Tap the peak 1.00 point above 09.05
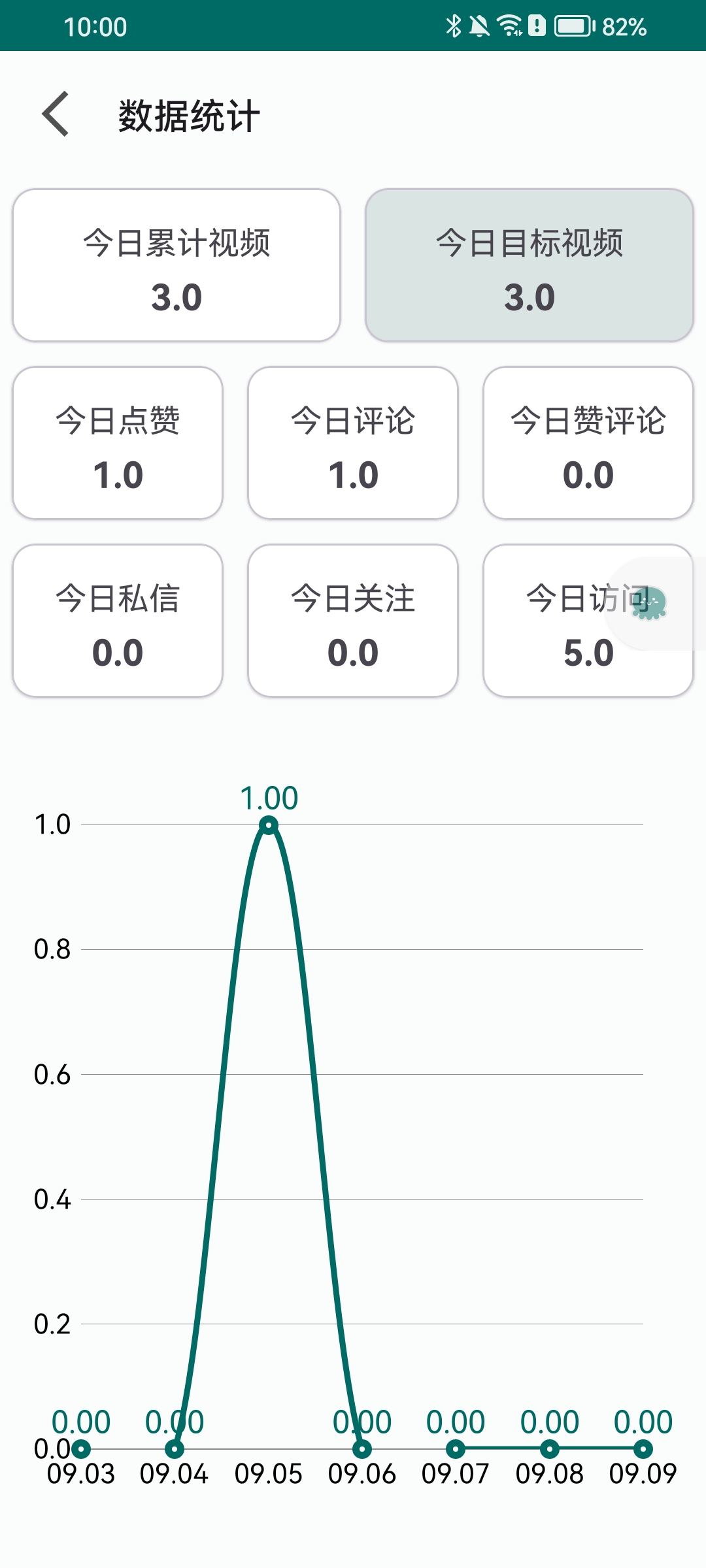 268,825
